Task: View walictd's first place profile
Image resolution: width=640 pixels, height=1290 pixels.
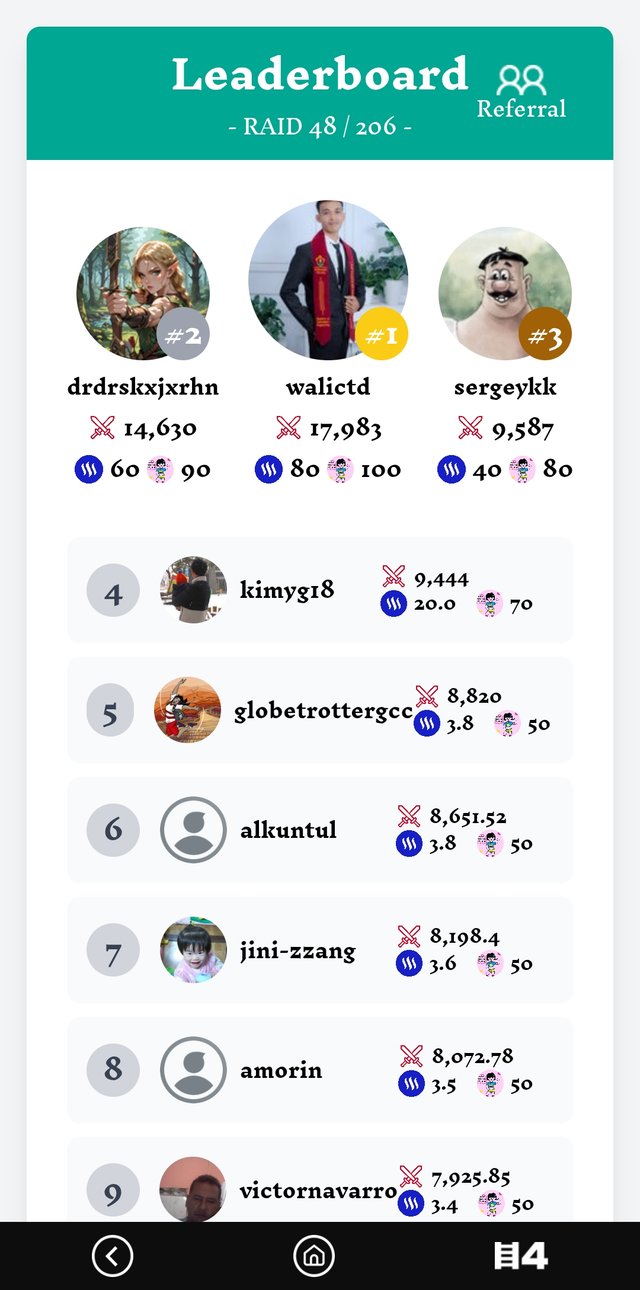Action: 328,280
